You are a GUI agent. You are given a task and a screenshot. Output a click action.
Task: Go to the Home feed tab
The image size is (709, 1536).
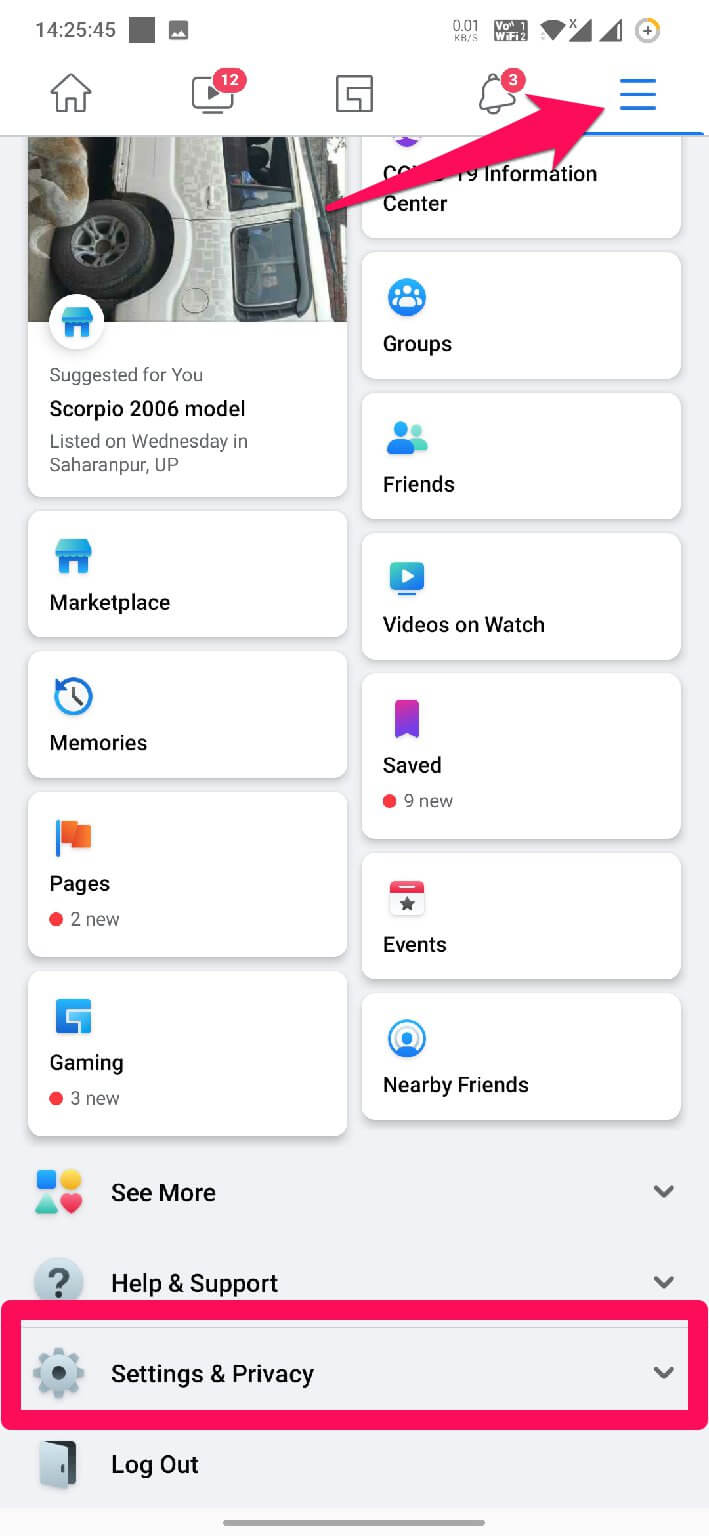point(71,95)
